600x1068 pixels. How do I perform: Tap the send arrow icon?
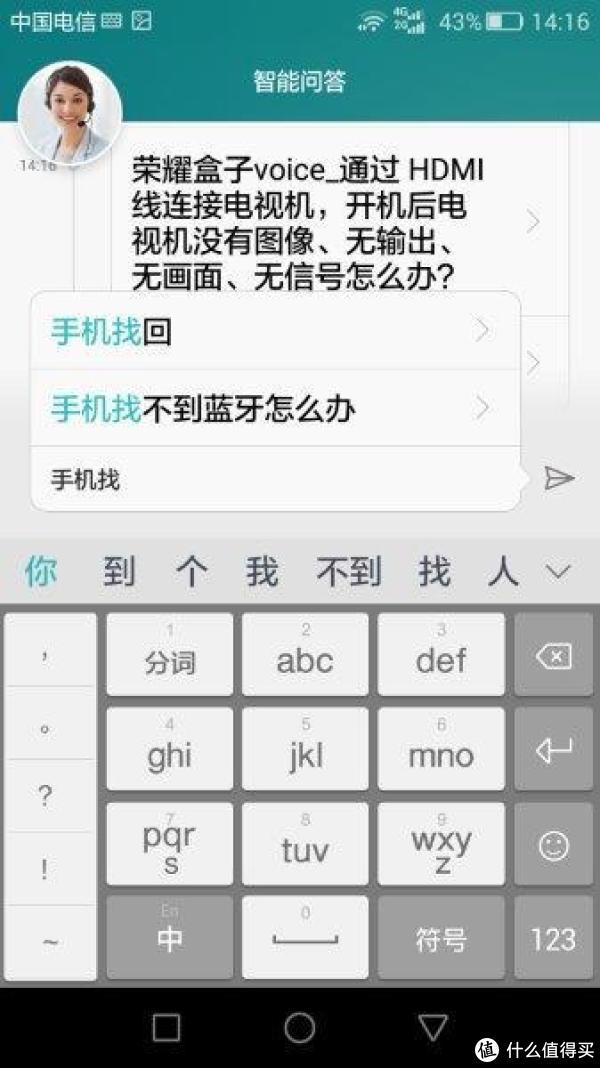[558, 479]
